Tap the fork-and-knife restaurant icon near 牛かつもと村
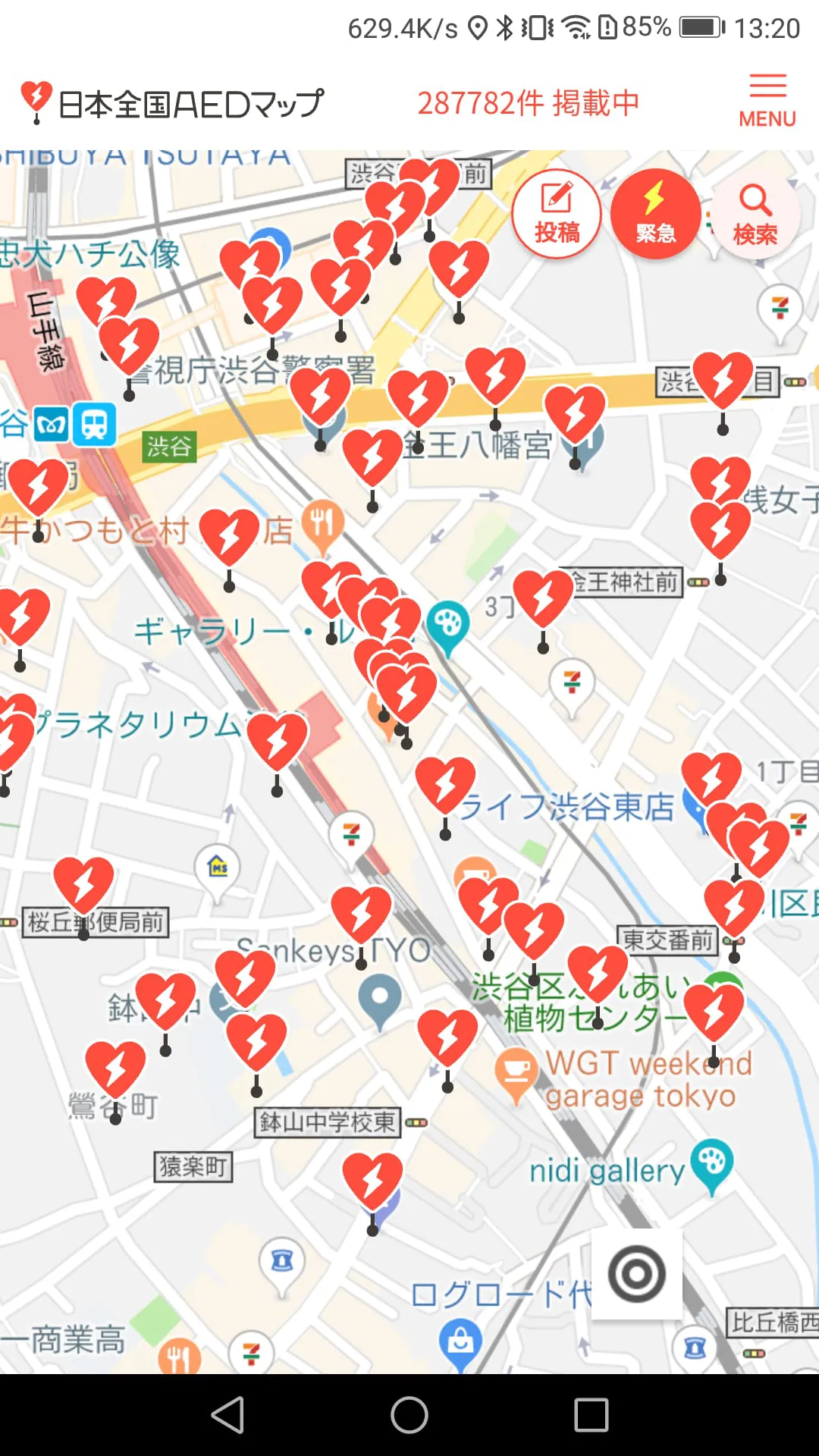The width and height of the screenshot is (819, 1456). (x=322, y=521)
